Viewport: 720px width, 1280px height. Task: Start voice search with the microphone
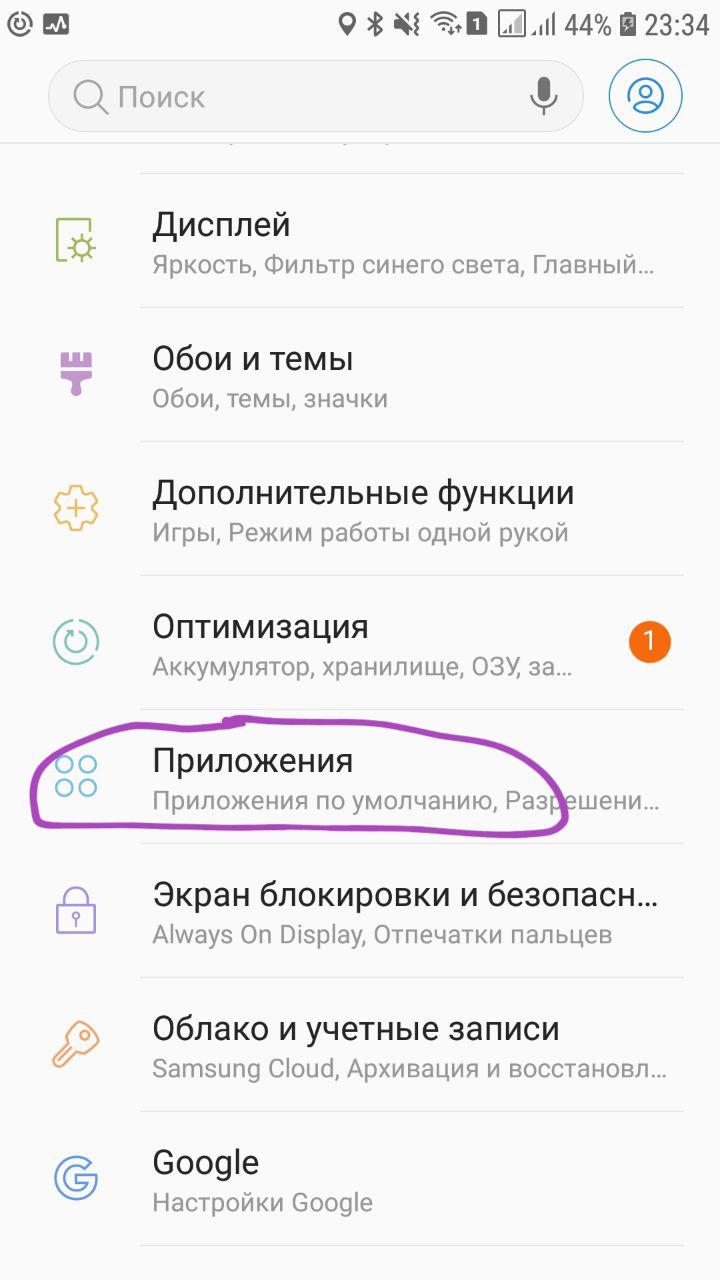click(543, 96)
